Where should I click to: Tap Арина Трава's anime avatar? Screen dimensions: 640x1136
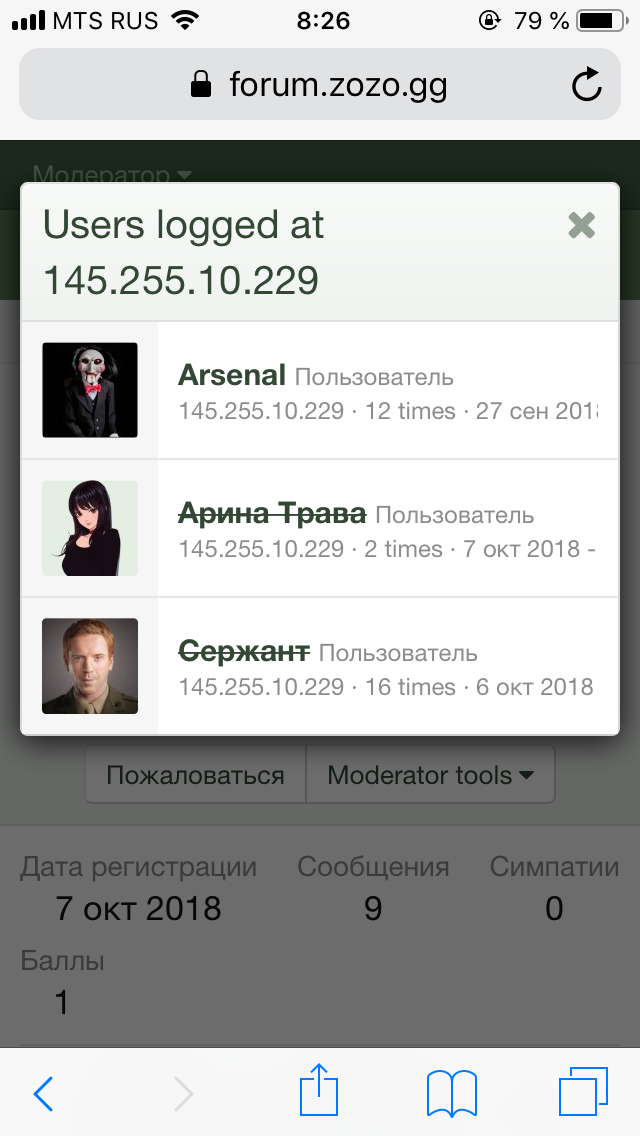coord(90,528)
